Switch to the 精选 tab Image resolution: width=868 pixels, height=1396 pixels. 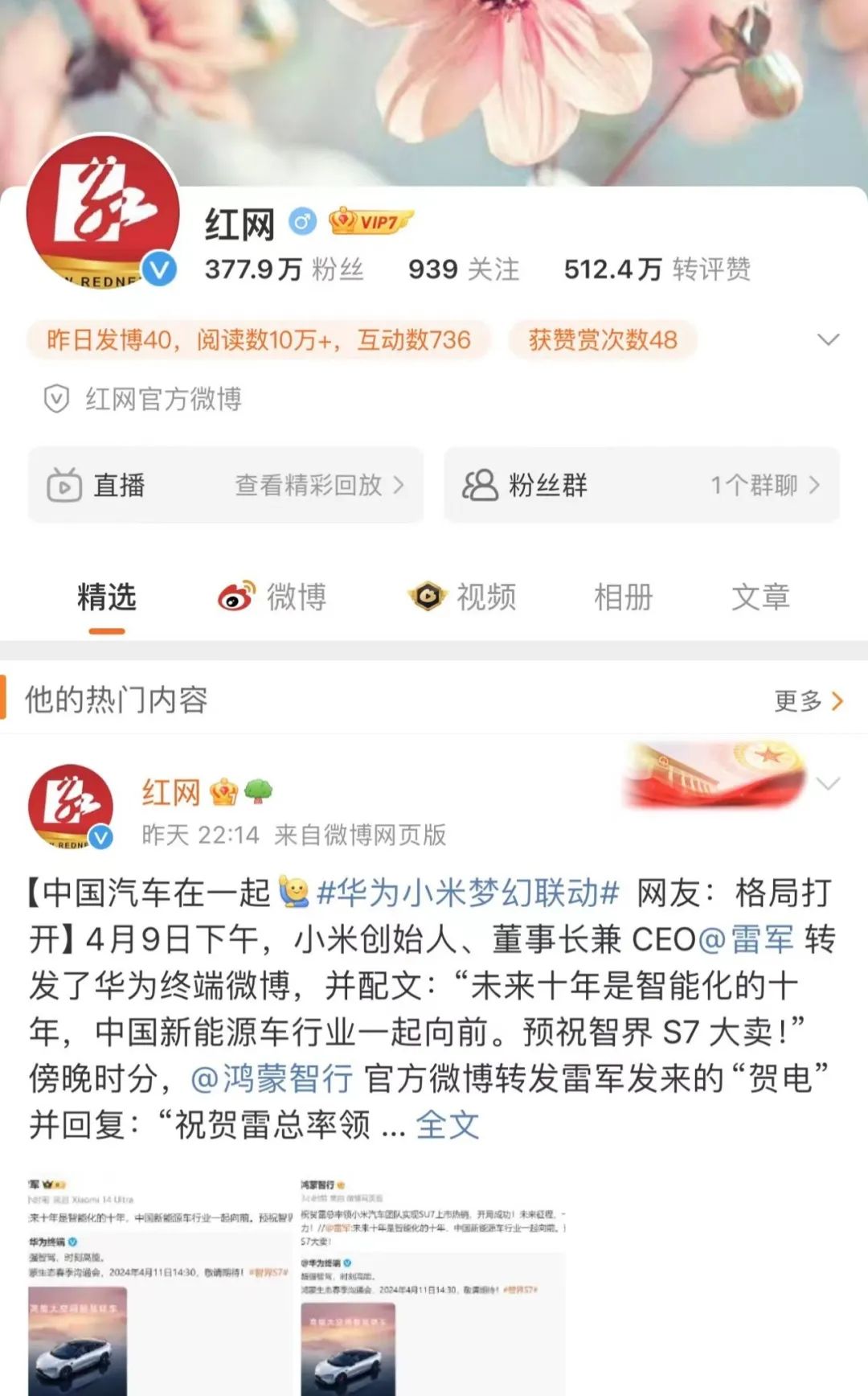coord(107,597)
